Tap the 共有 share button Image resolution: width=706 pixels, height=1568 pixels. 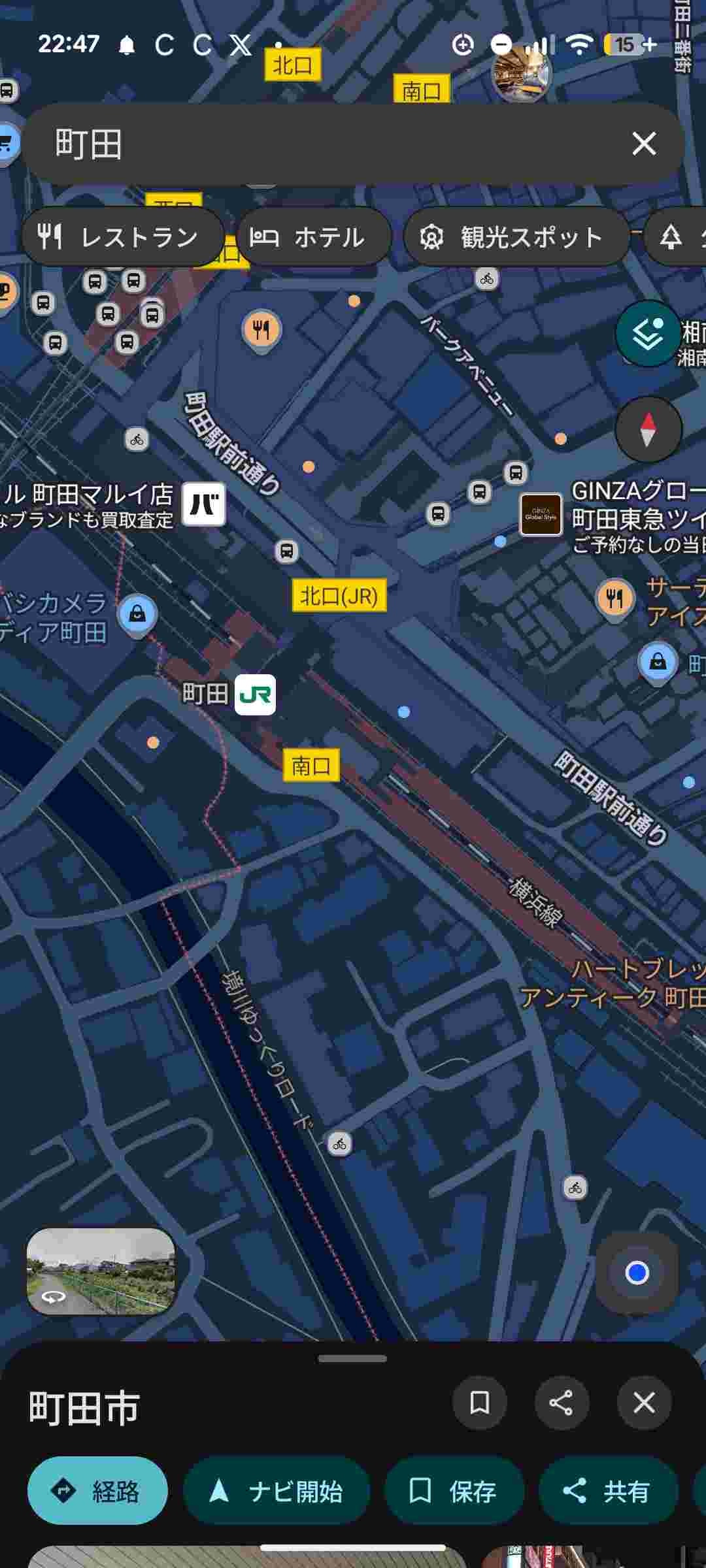click(x=607, y=1491)
